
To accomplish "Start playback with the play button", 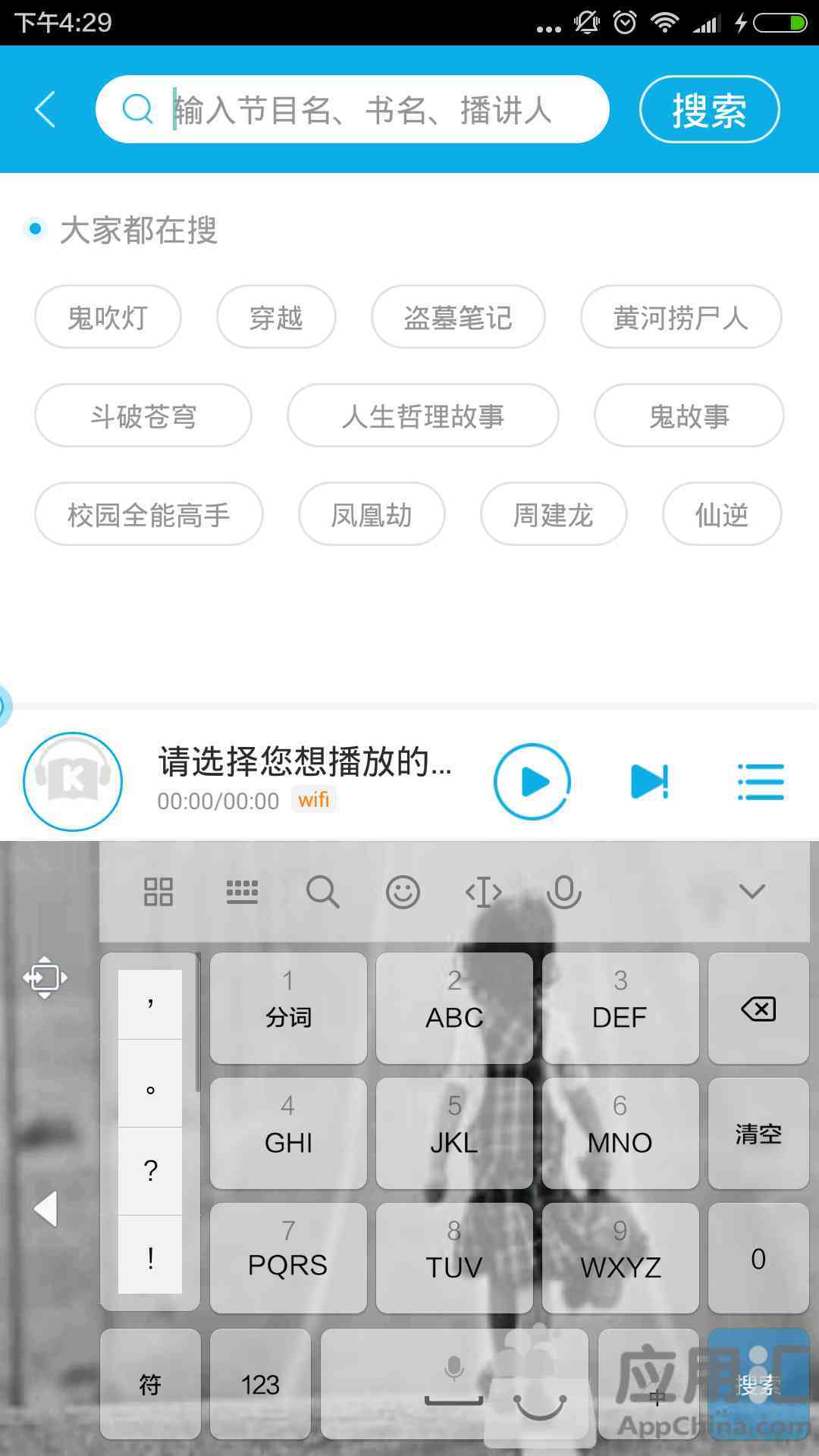I will [532, 781].
